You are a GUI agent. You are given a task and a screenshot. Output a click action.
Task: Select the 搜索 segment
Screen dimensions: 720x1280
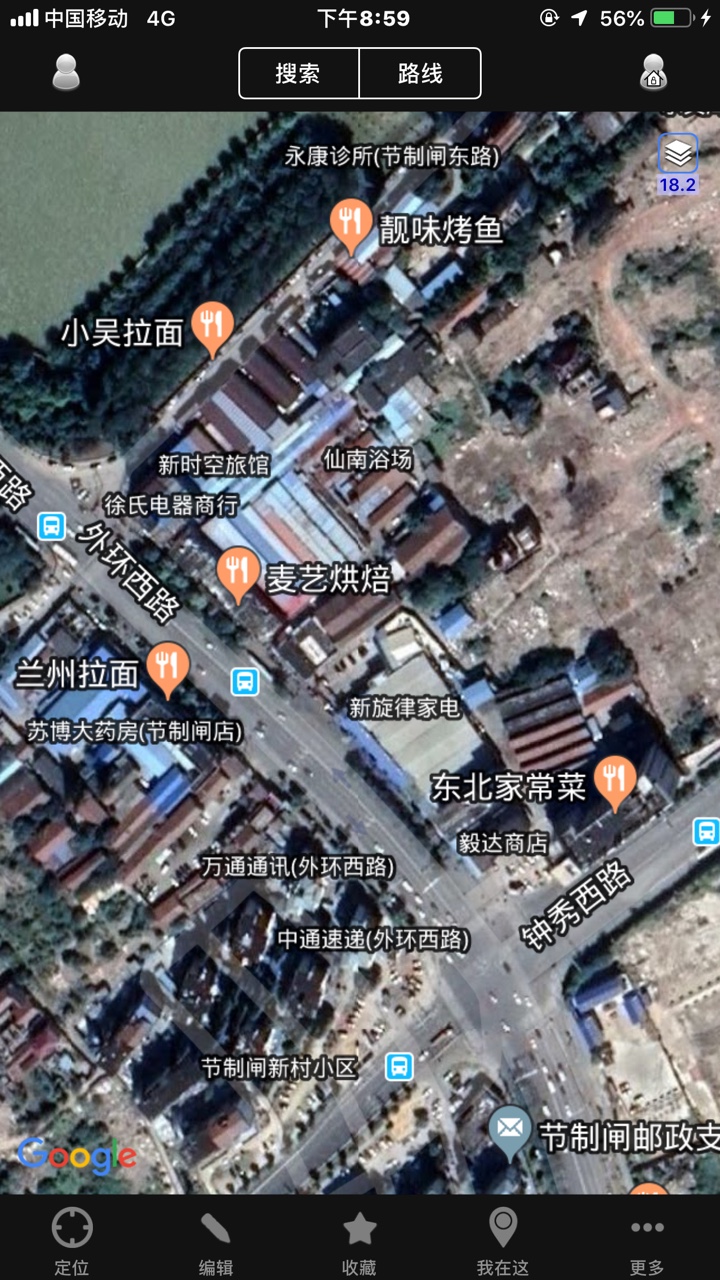tap(298, 74)
